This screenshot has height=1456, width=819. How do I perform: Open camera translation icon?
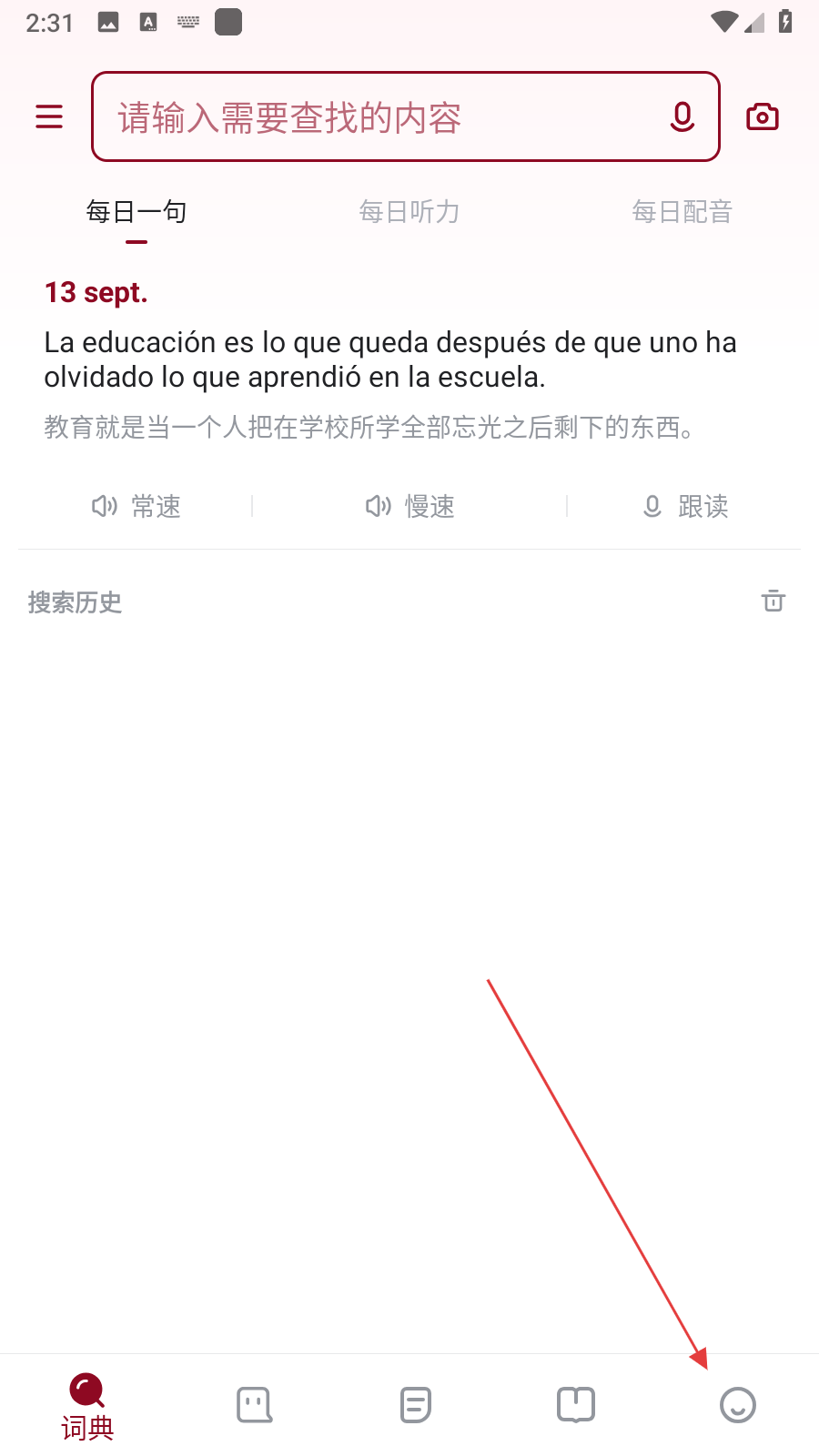[x=763, y=116]
